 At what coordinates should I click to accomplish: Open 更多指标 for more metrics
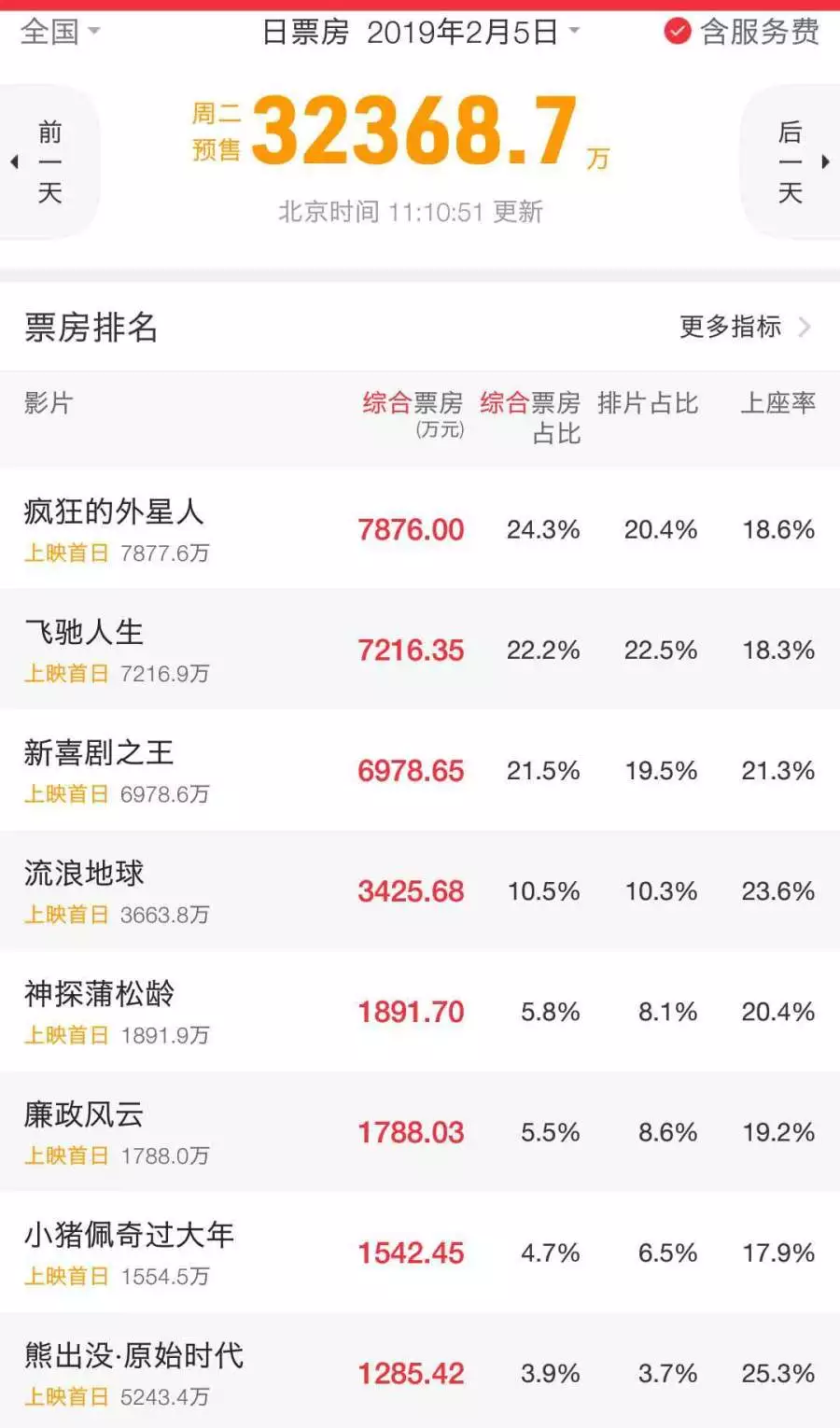tap(744, 327)
